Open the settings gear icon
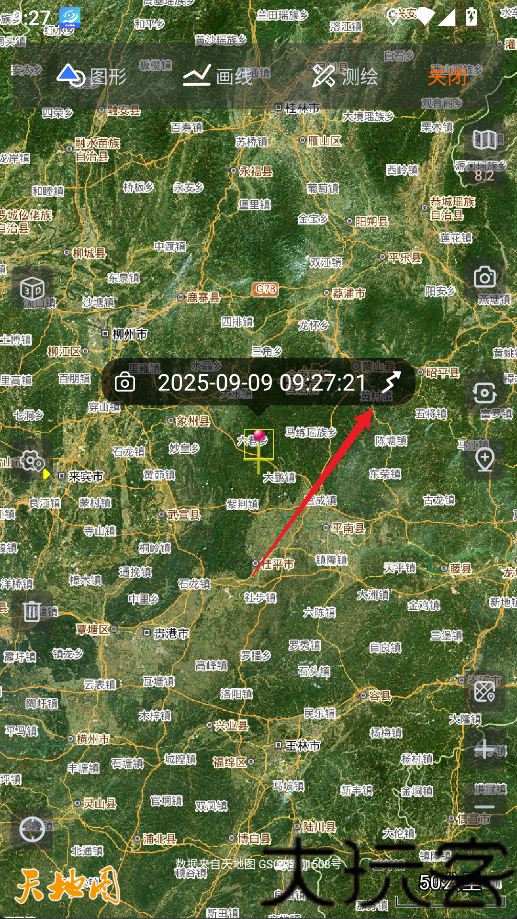 (x=32, y=461)
